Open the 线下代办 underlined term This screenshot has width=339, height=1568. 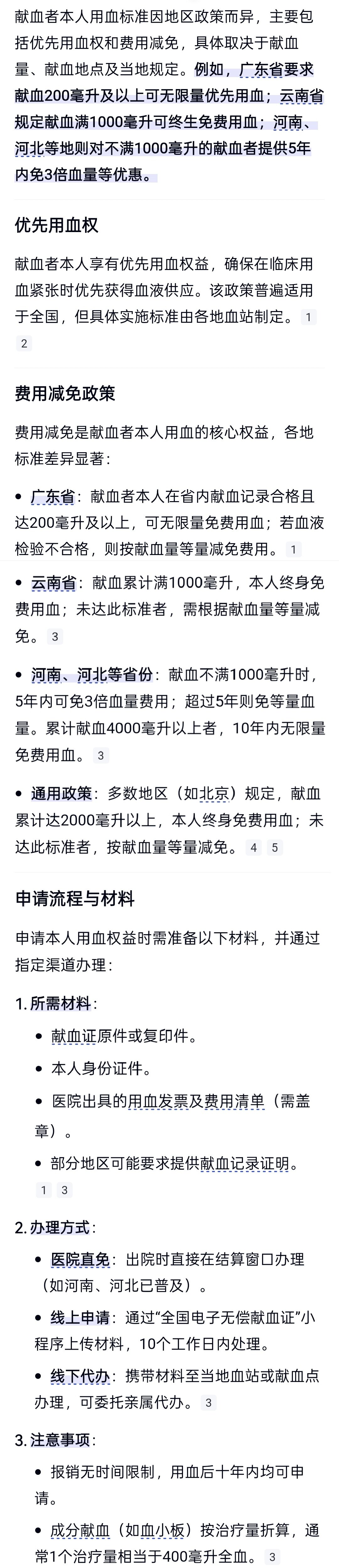point(80,1376)
